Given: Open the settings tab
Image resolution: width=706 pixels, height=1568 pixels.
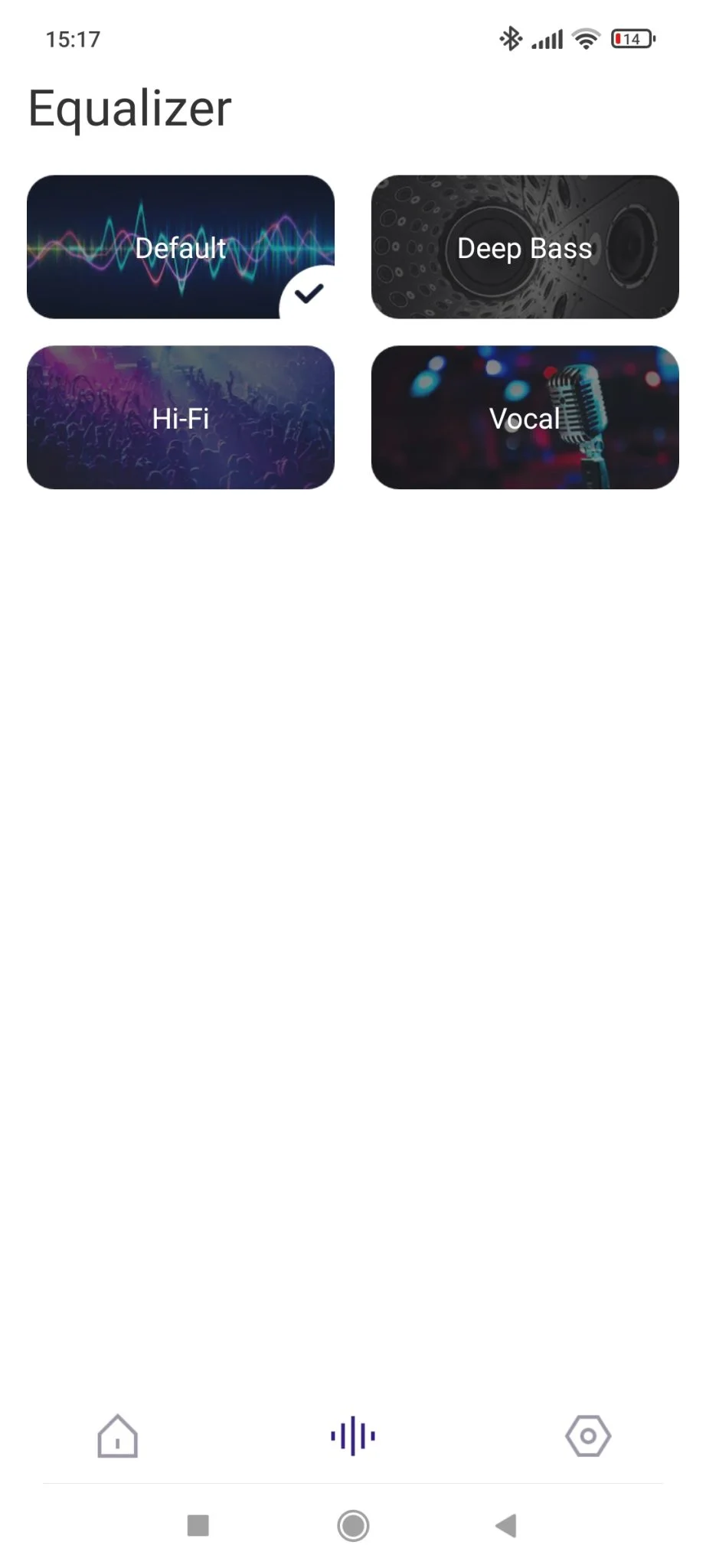Looking at the screenshot, I should (587, 1436).
